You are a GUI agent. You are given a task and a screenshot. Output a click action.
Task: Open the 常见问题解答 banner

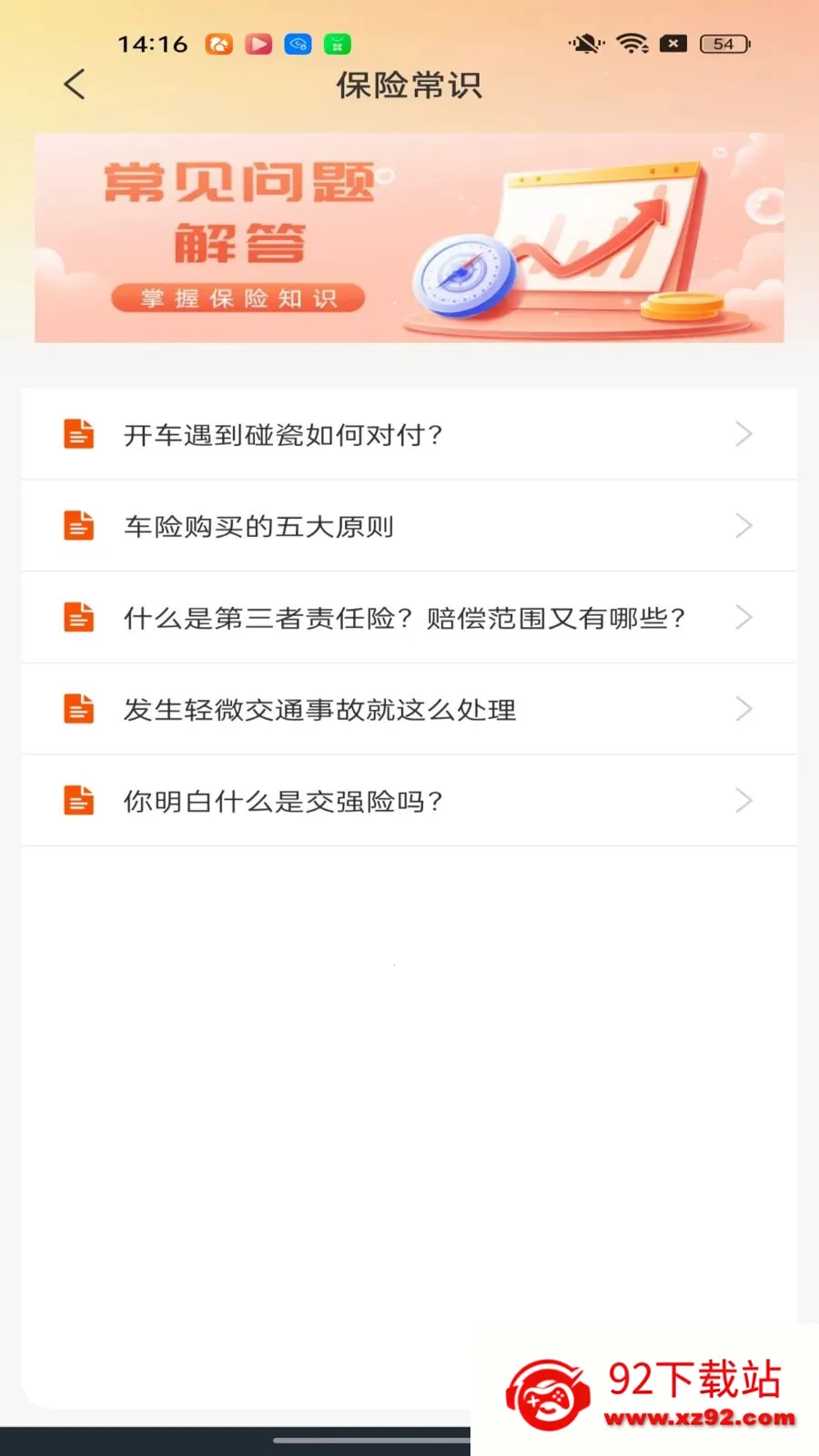pos(409,238)
